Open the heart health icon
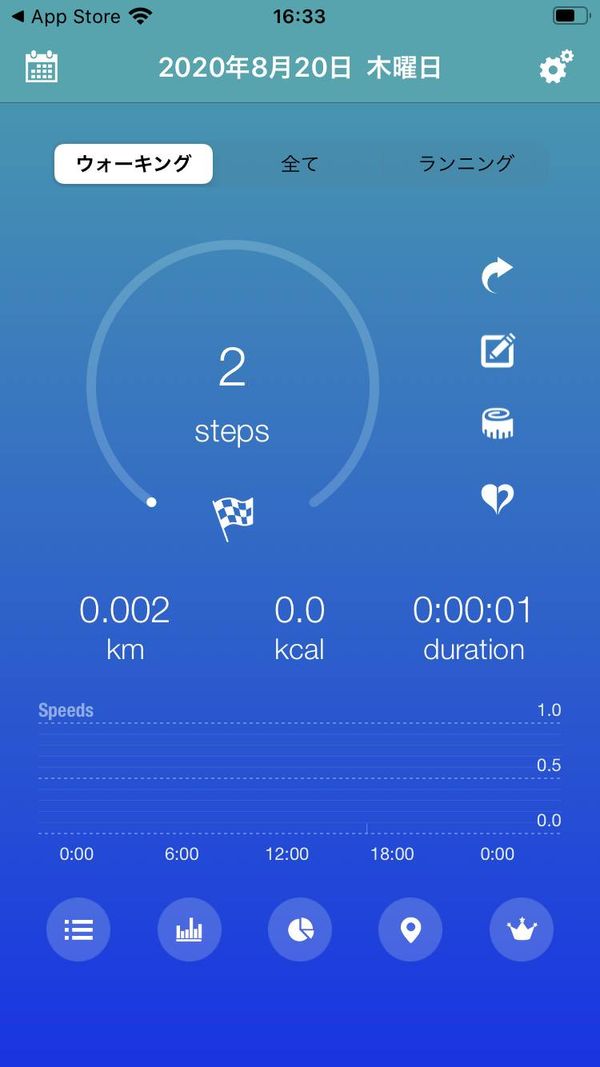600x1067 pixels. click(x=497, y=499)
